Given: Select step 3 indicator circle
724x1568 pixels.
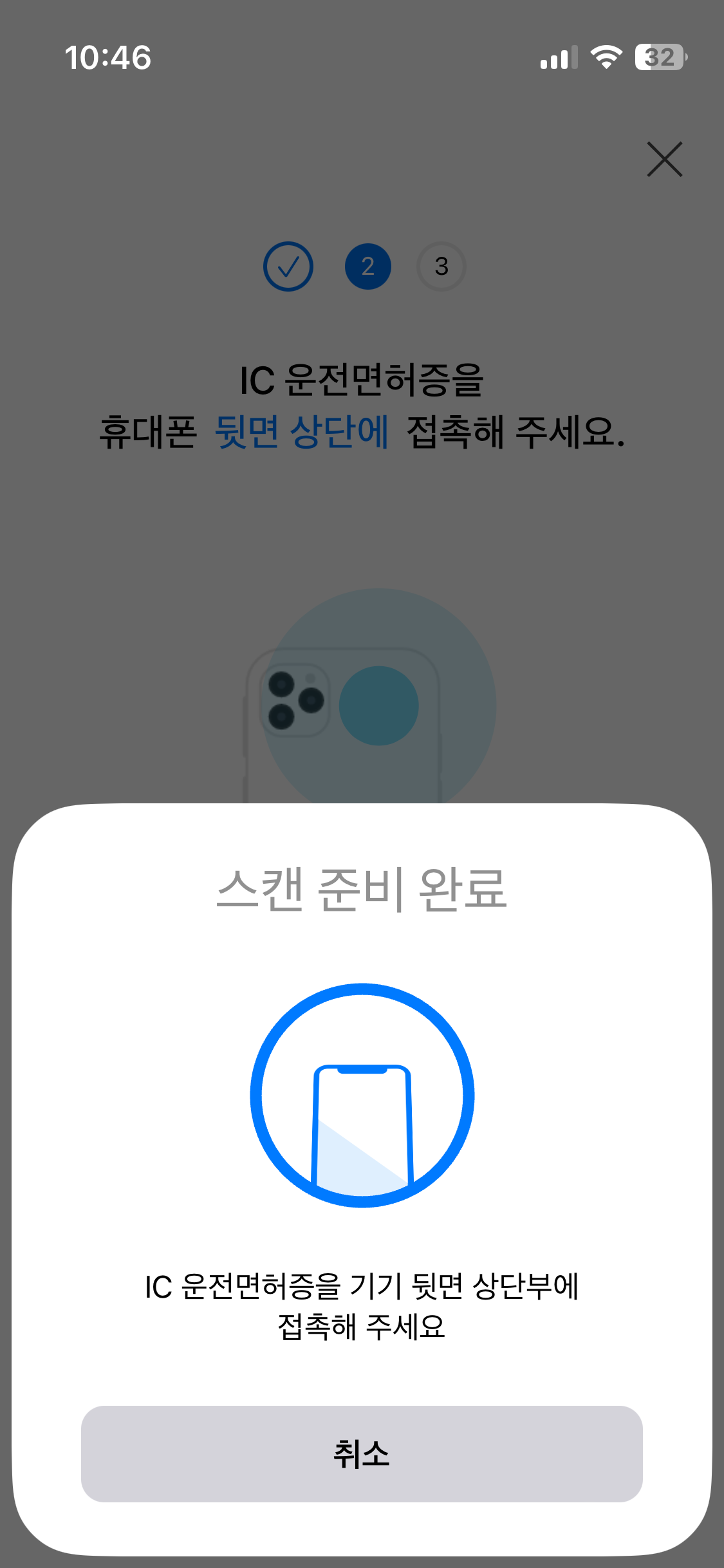Looking at the screenshot, I should [440, 266].
